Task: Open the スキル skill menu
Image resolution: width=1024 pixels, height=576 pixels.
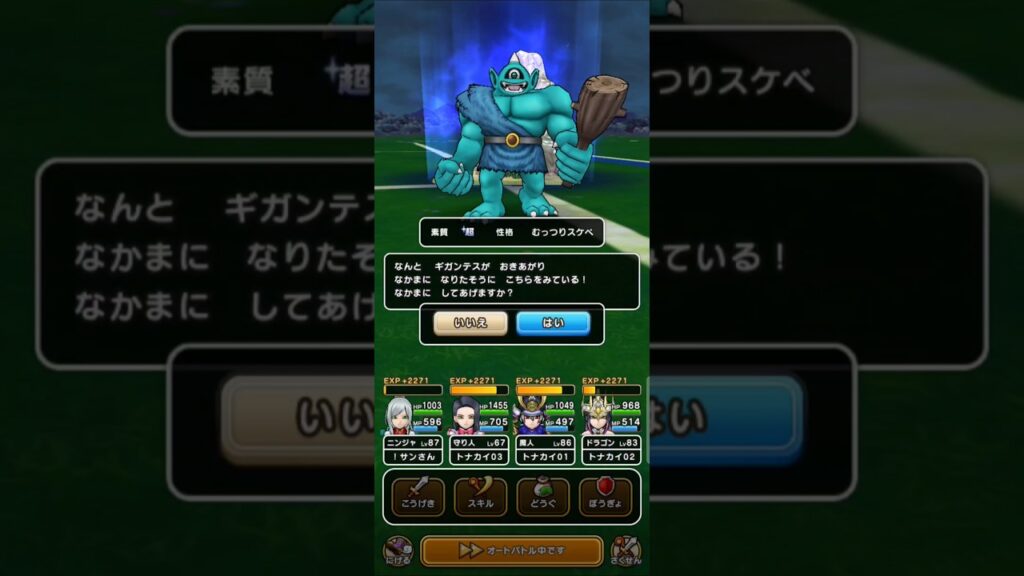Action: pyautogui.click(x=480, y=497)
